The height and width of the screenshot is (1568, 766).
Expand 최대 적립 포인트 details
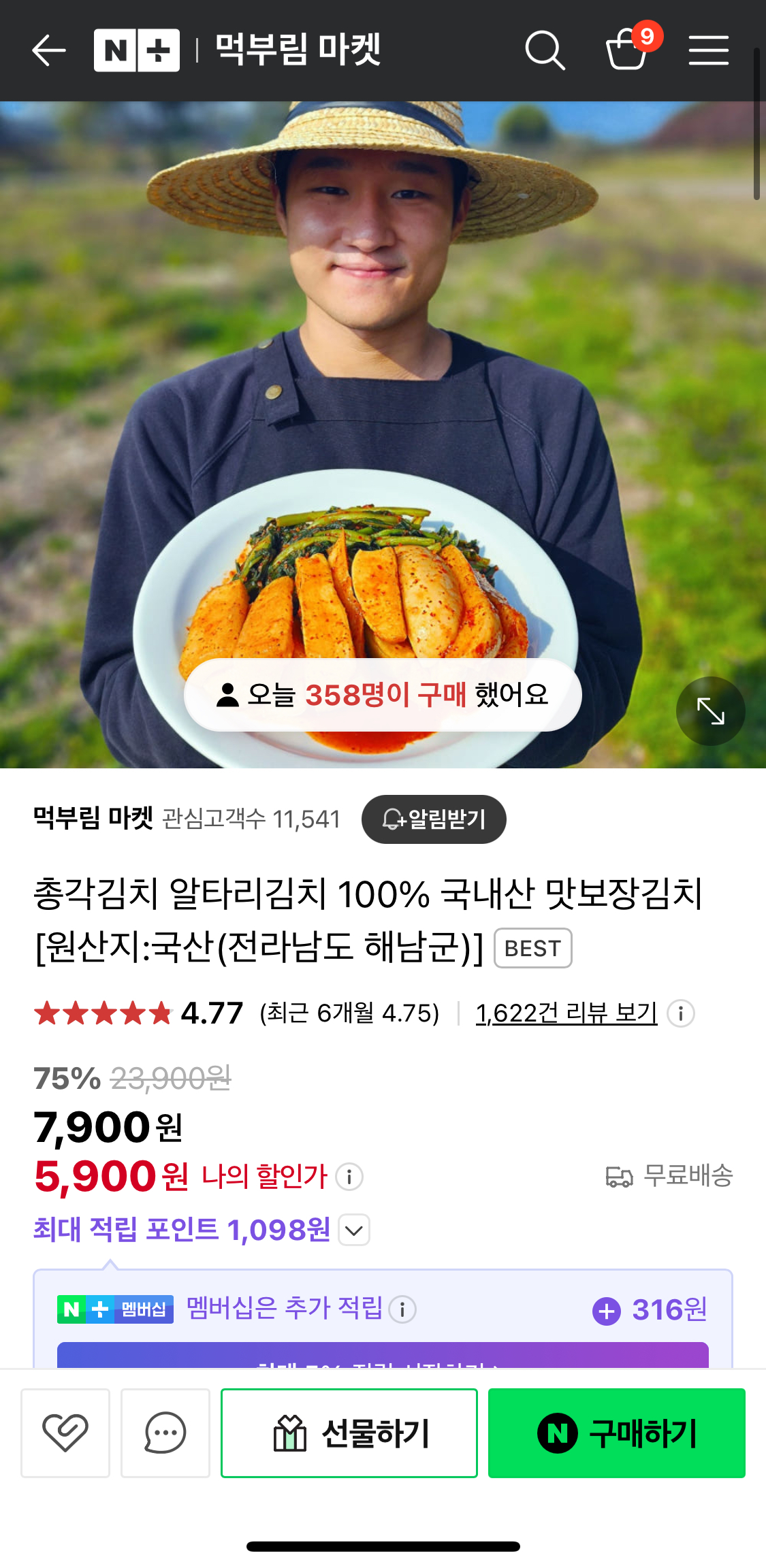tap(354, 1230)
